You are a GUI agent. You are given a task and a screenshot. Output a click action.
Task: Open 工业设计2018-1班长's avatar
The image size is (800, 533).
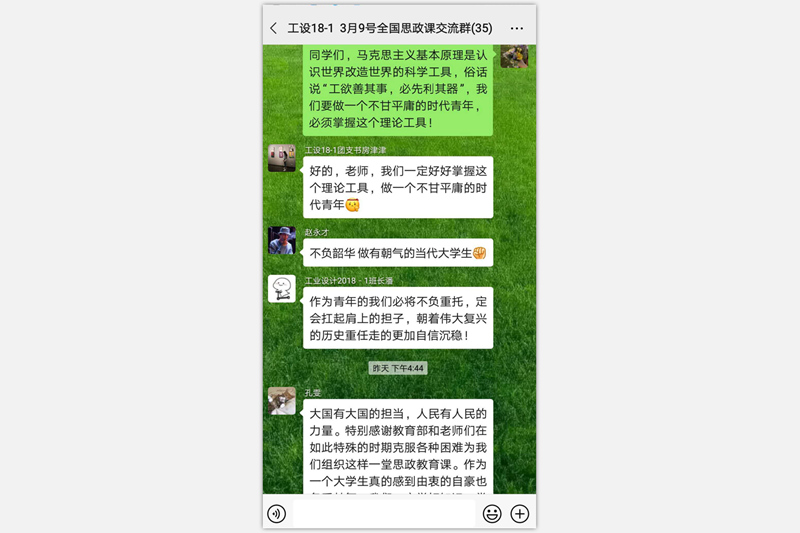pos(282,288)
